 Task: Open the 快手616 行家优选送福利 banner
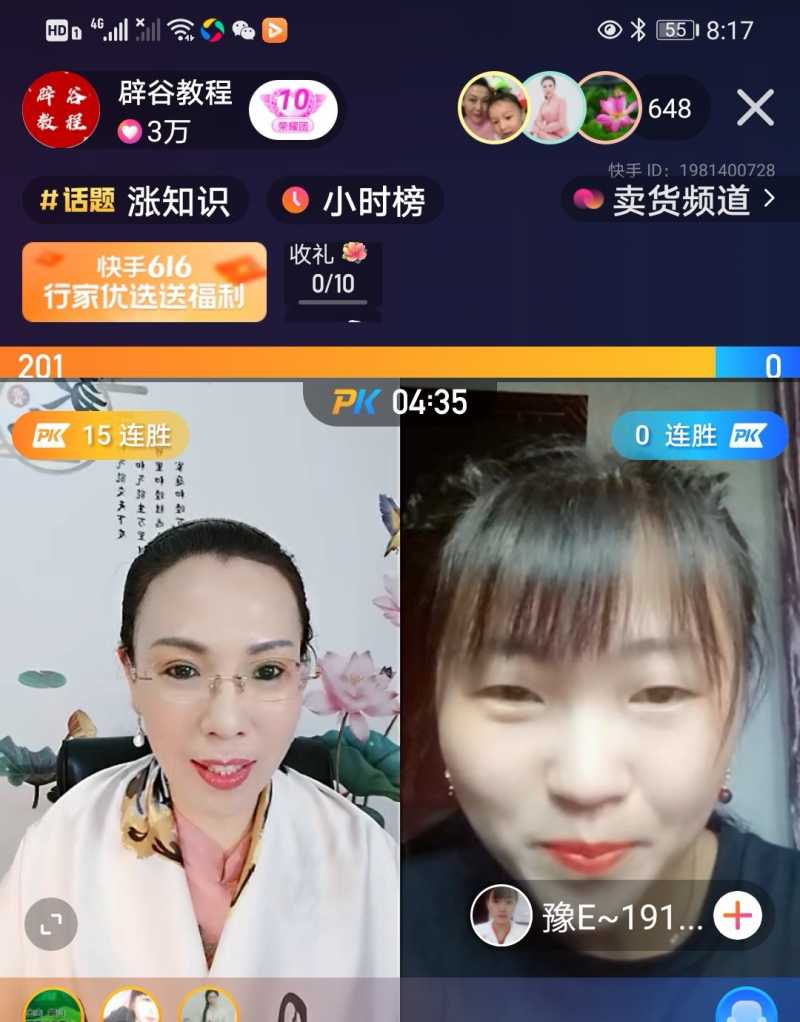tap(144, 282)
